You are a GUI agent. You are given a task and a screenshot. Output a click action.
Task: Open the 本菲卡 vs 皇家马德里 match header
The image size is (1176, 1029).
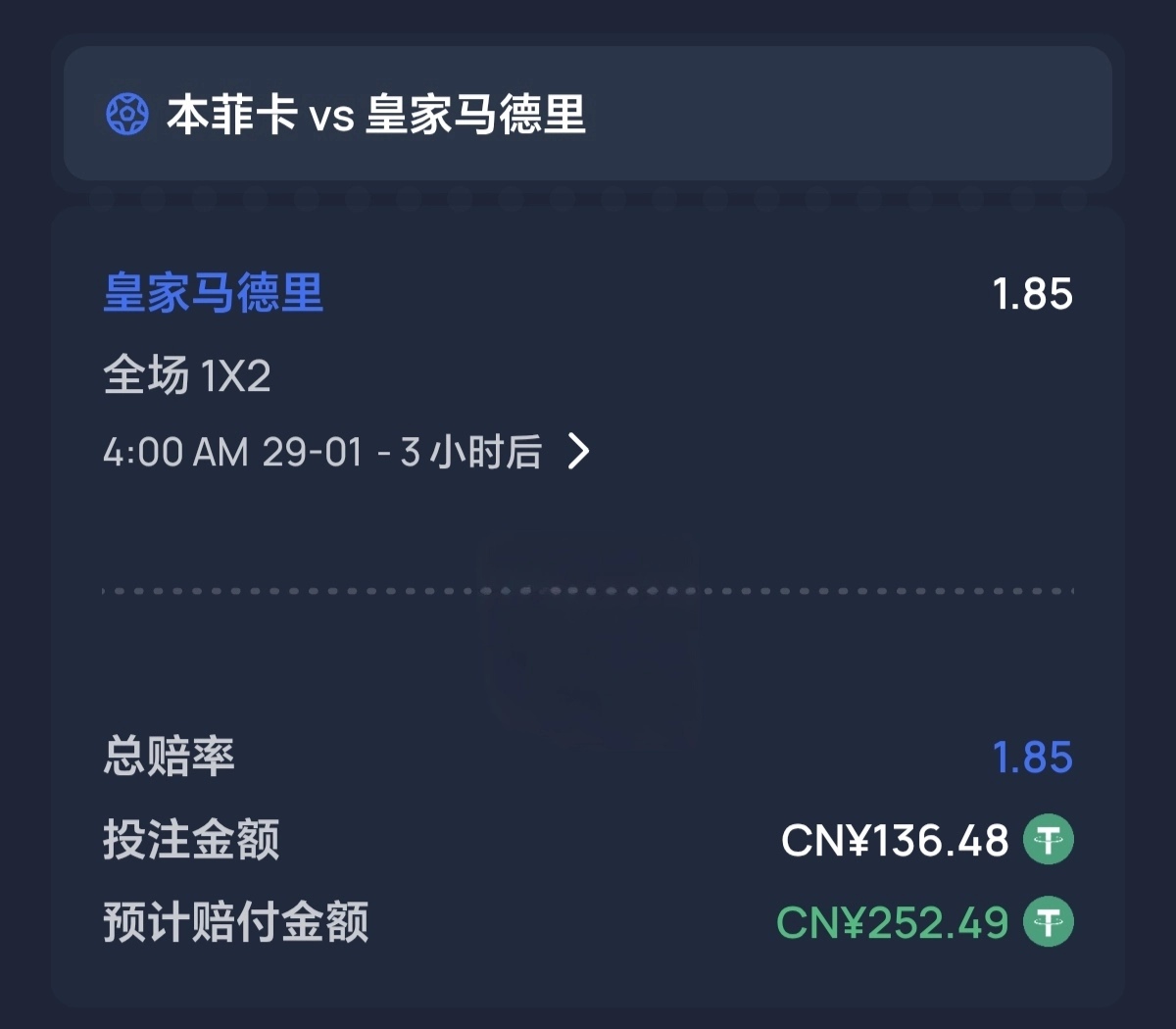click(x=375, y=115)
